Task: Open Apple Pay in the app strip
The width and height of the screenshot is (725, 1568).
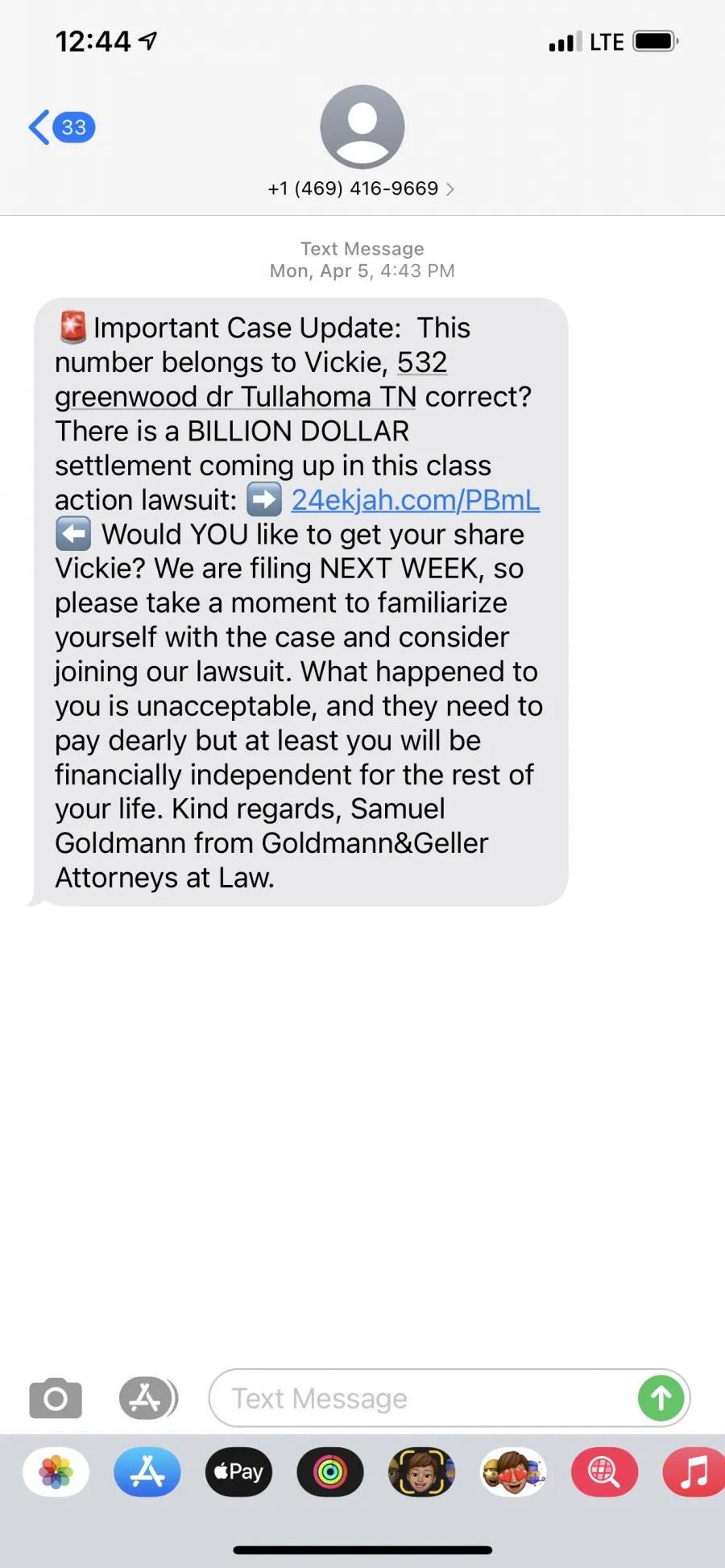Action: point(238,1472)
